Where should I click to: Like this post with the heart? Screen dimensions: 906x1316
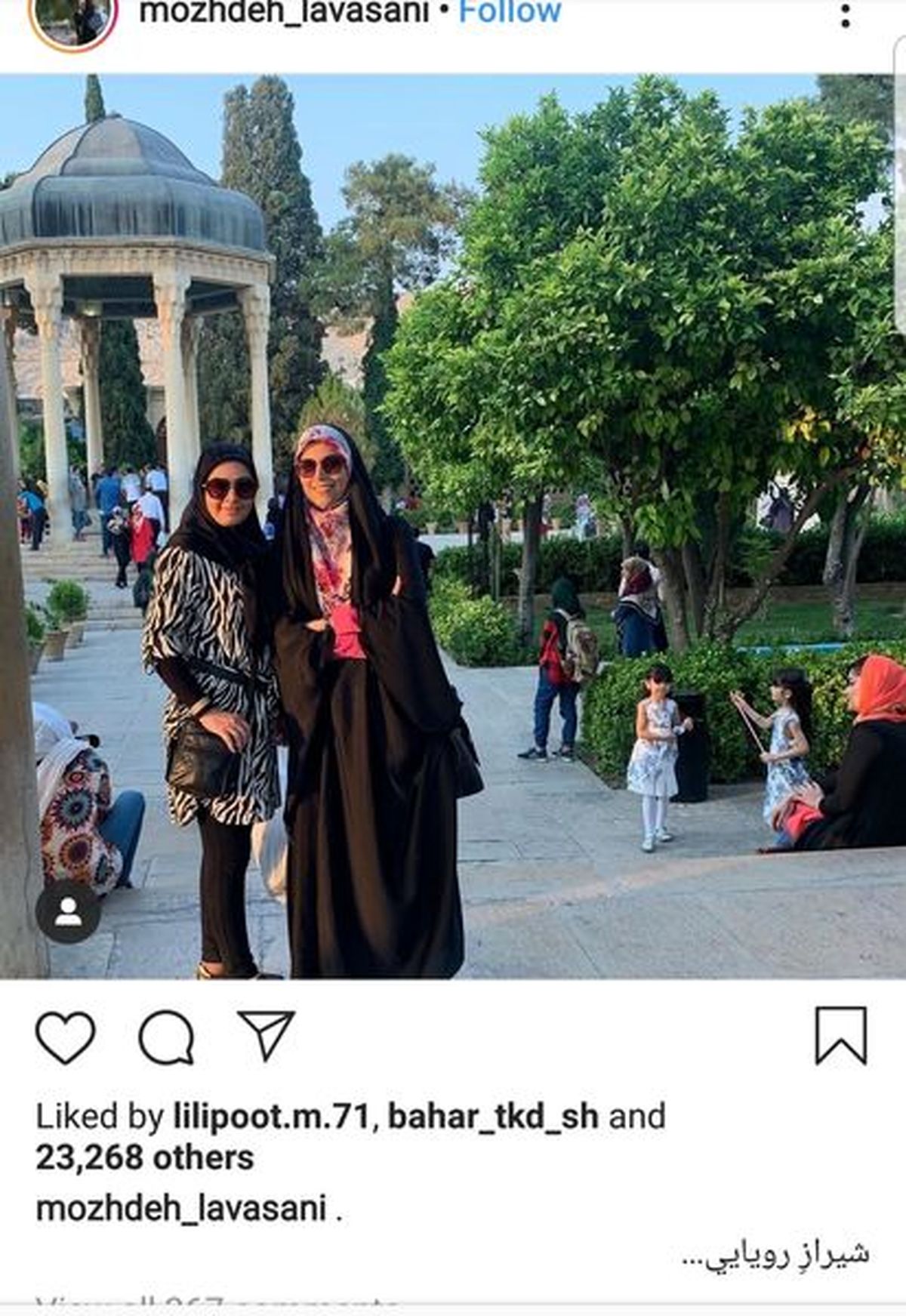[66, 1037]
